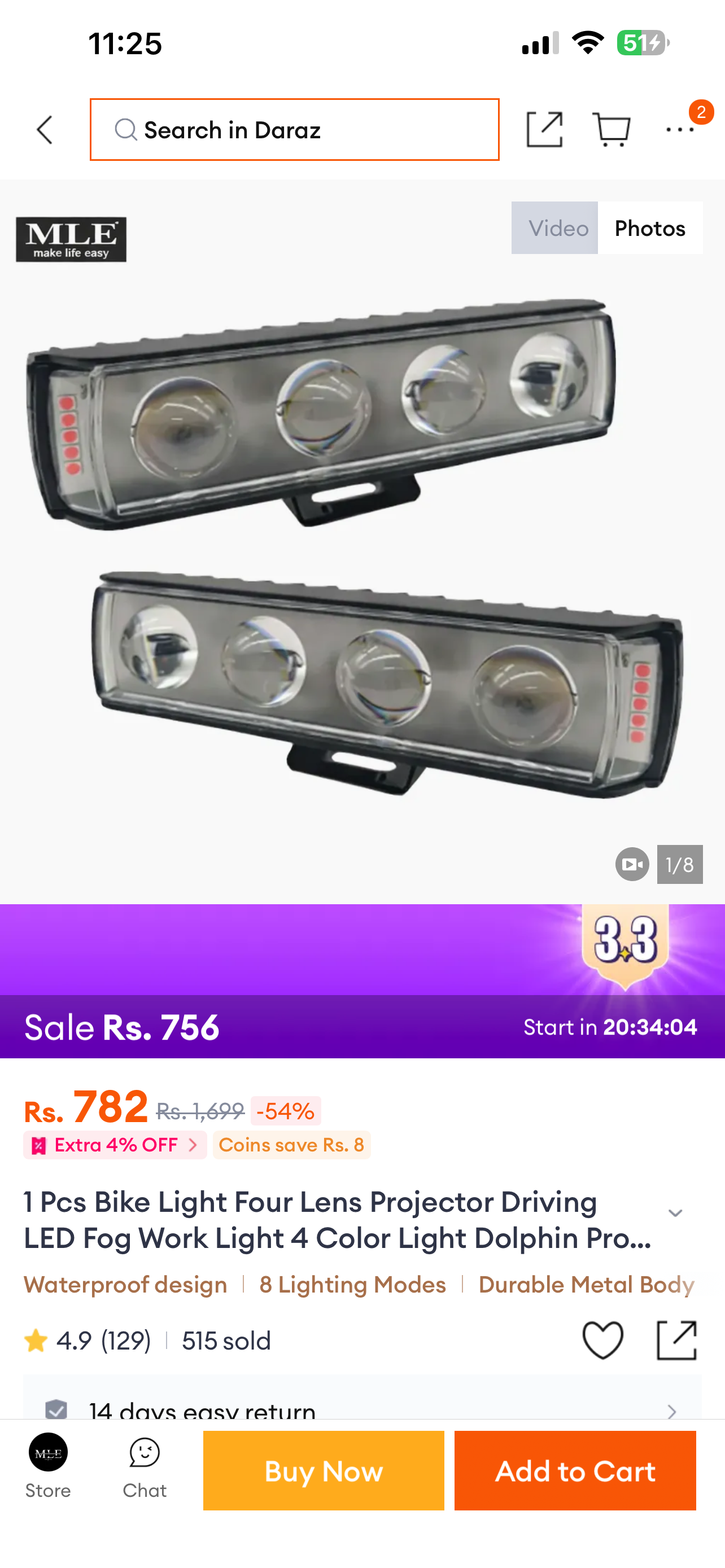This screenshot has width=725, height=1568.
Task: Jump to the product video from camera icon
Action: pos(632,864)
